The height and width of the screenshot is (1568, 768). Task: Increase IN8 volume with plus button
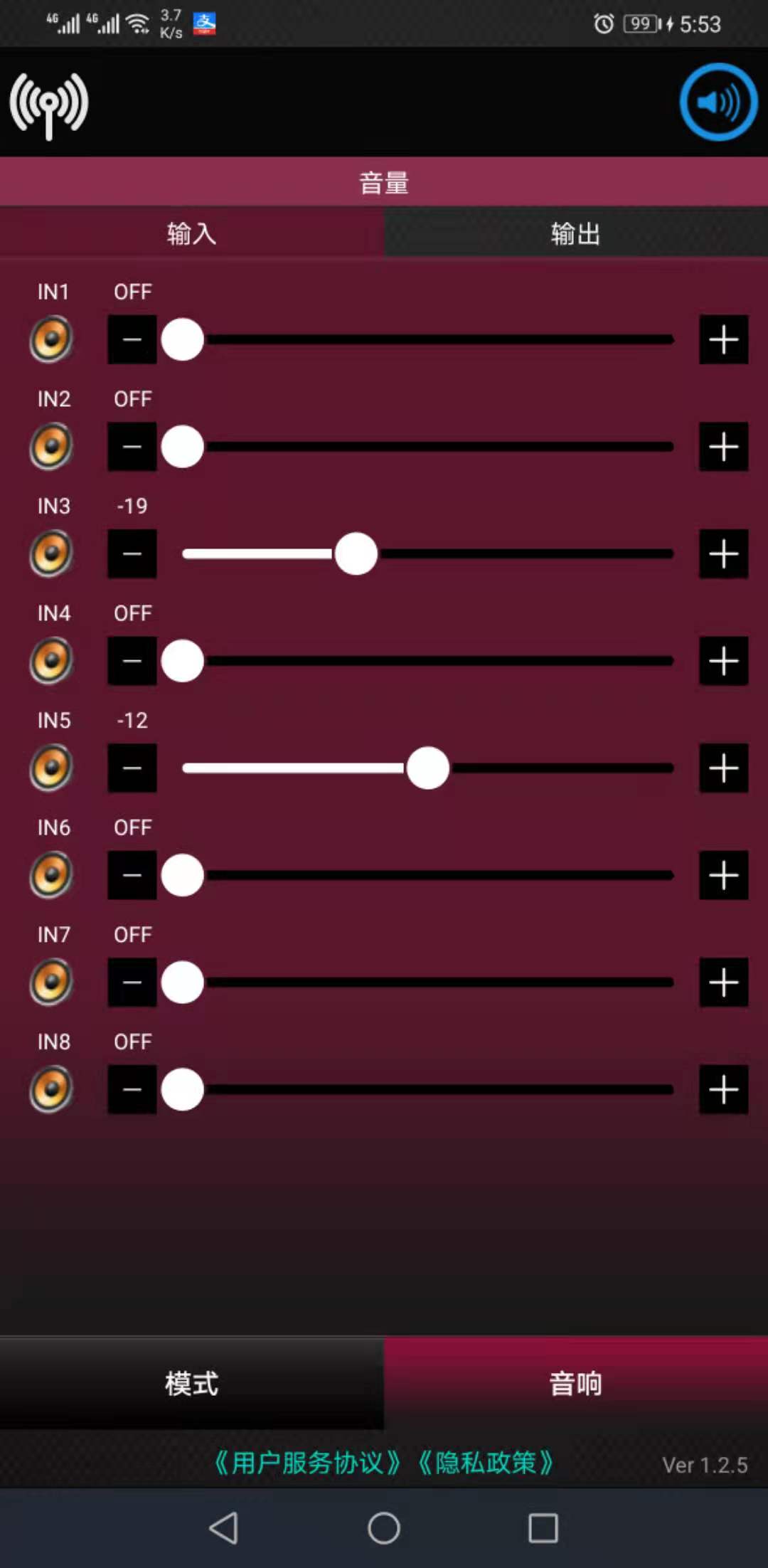coord(723,1089)
